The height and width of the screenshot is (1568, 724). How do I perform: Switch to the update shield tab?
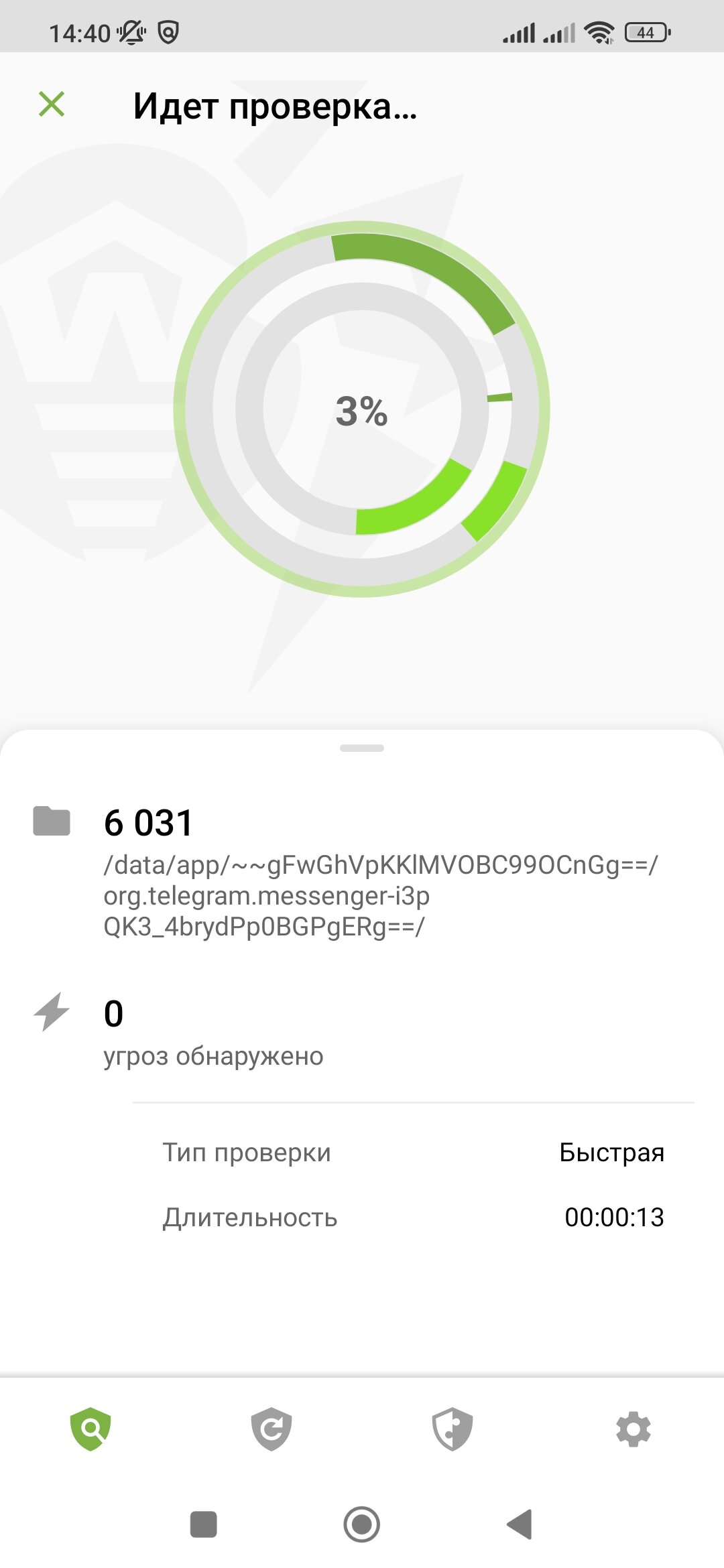271,1429
